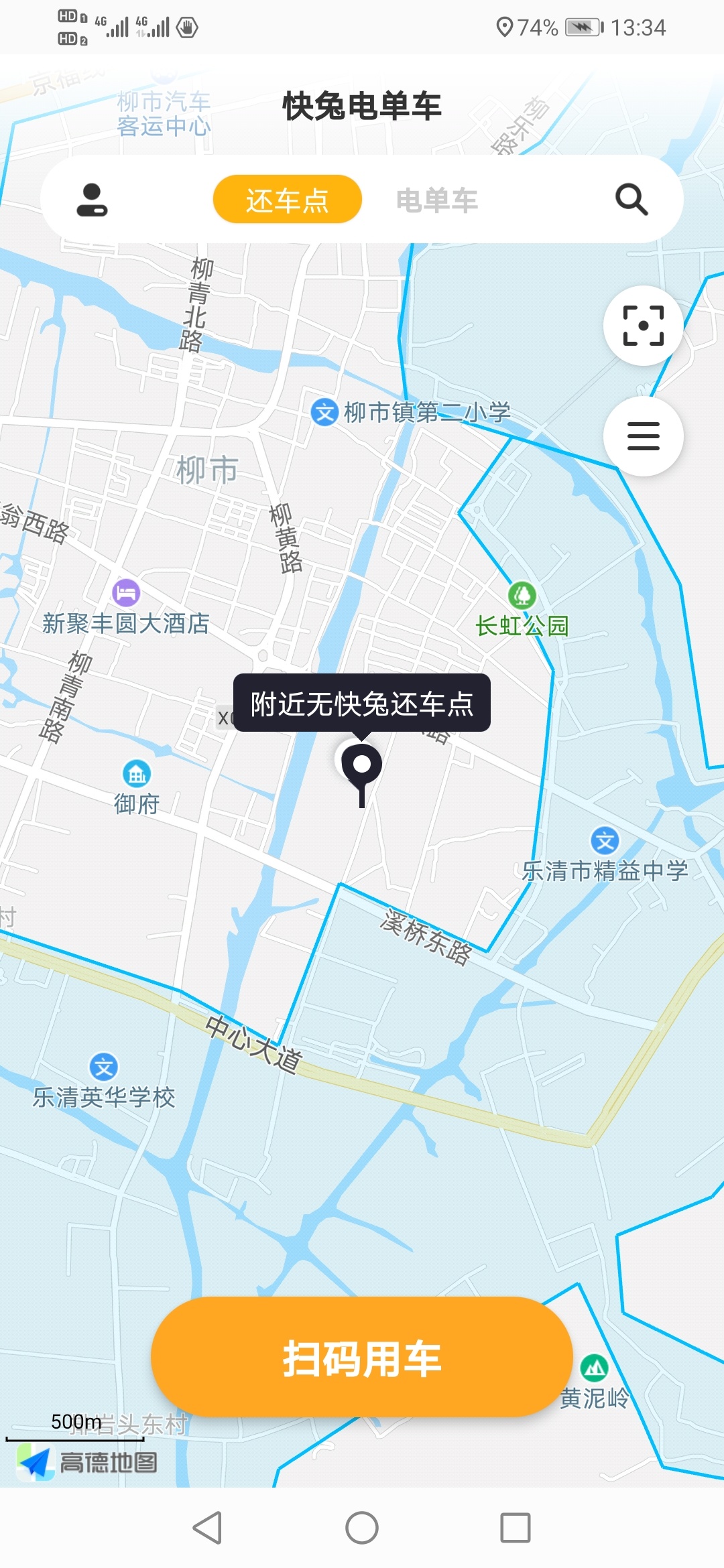
Task: Tap 扫码用车 to scan and ride
Action: point(361,1358)
